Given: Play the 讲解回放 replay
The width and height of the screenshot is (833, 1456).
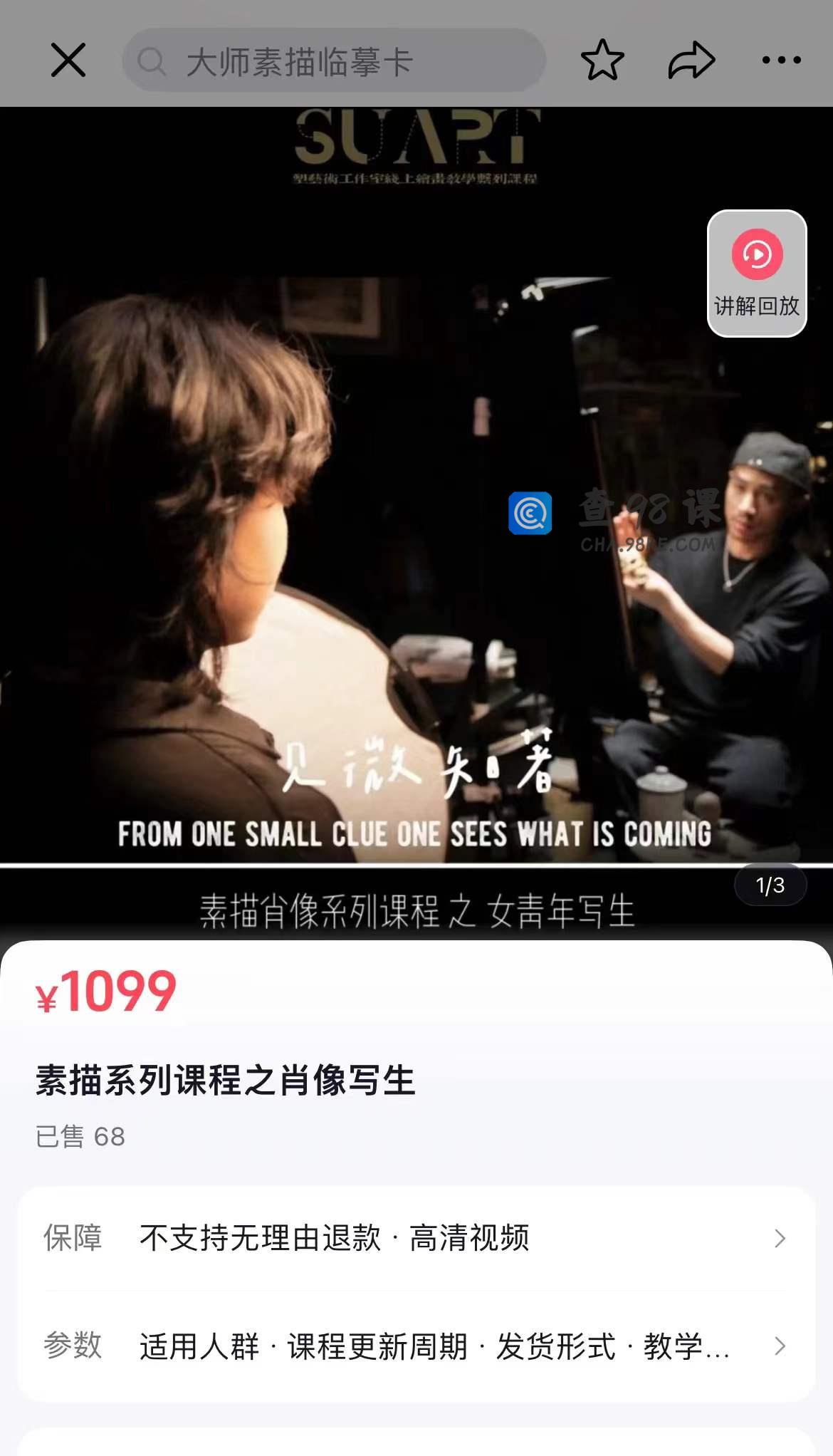Looking at the screenshot, I should point(756,273).
